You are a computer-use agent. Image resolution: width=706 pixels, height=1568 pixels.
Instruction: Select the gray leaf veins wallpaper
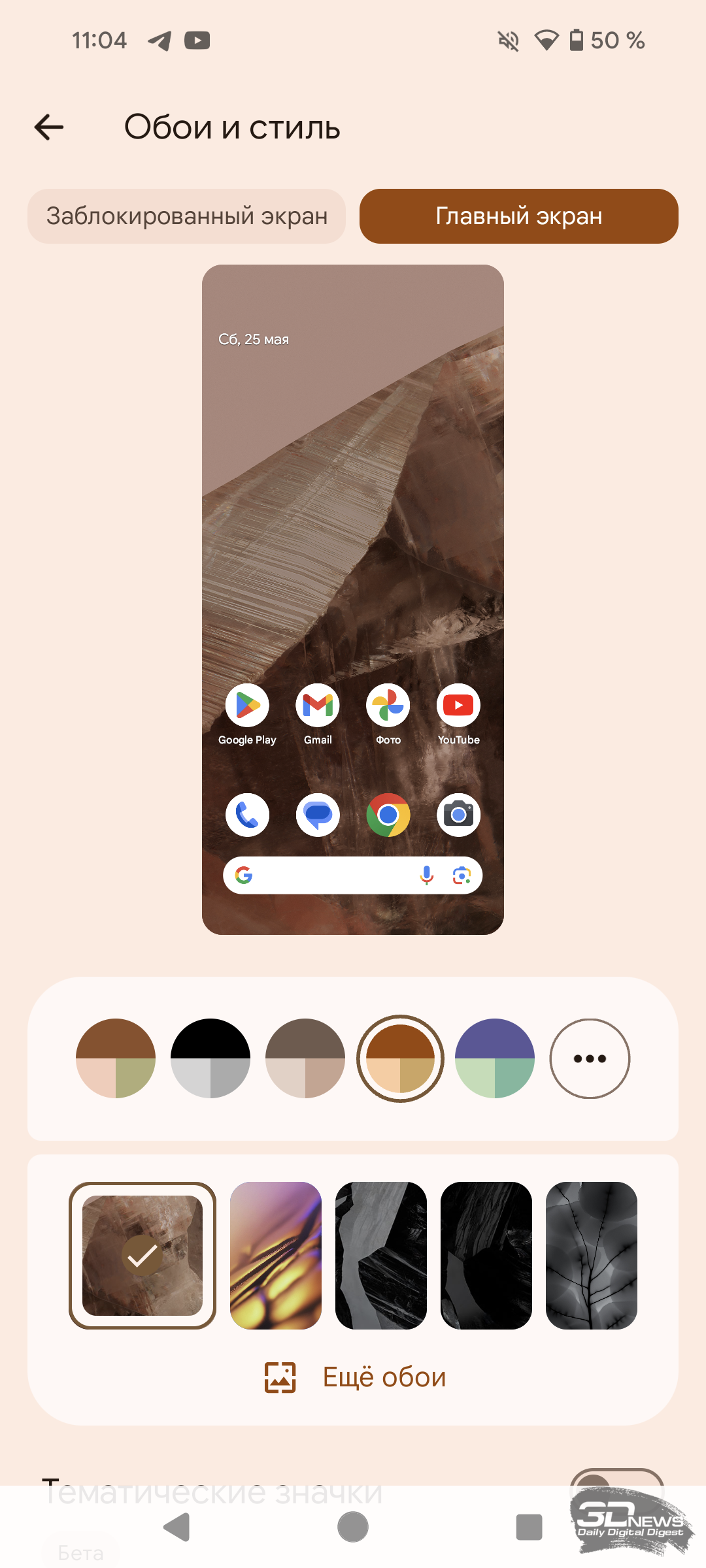(x=592, y=1256)
